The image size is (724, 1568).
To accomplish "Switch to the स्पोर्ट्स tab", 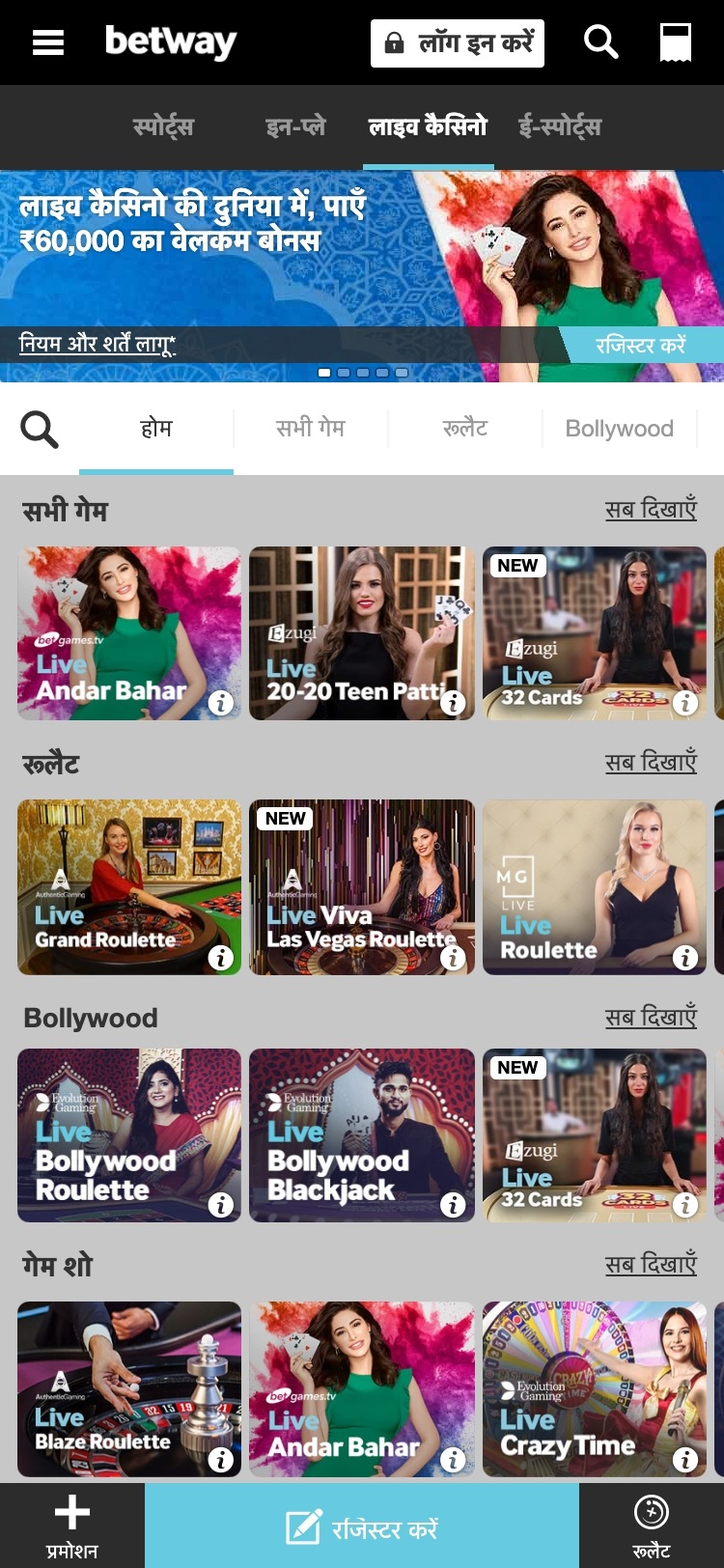I will [x=163, y=127].
